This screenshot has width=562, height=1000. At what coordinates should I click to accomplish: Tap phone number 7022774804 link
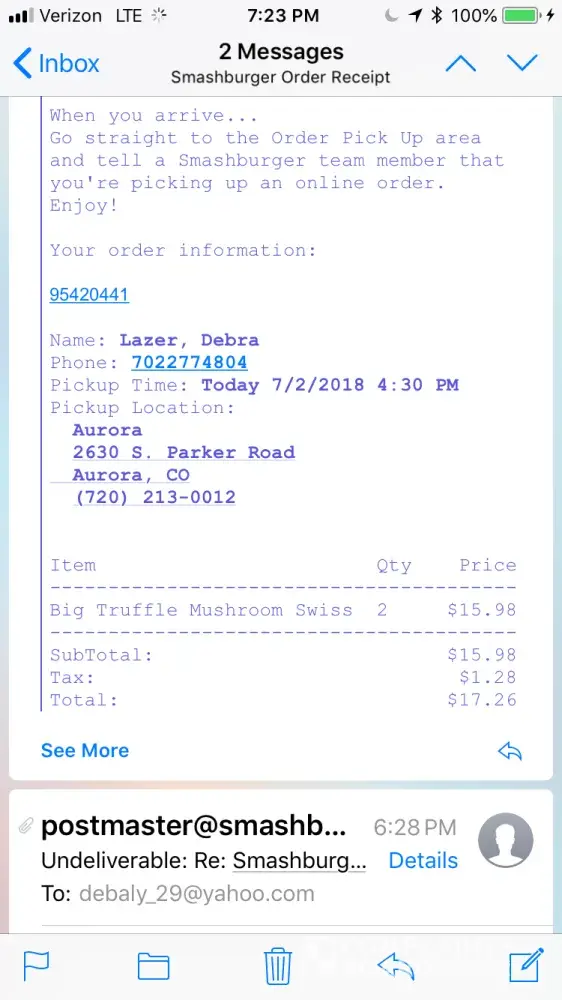pyautogui.click(x=189, y=362)
